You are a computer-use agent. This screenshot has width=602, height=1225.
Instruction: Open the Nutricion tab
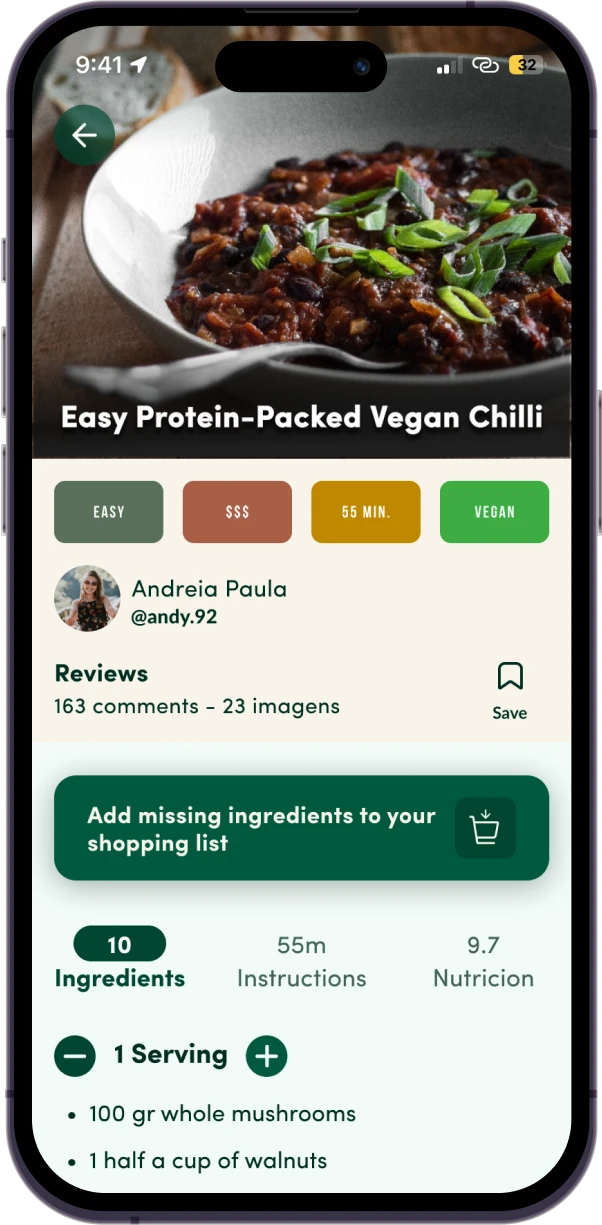pyautogui.click(x=483, y=961)
